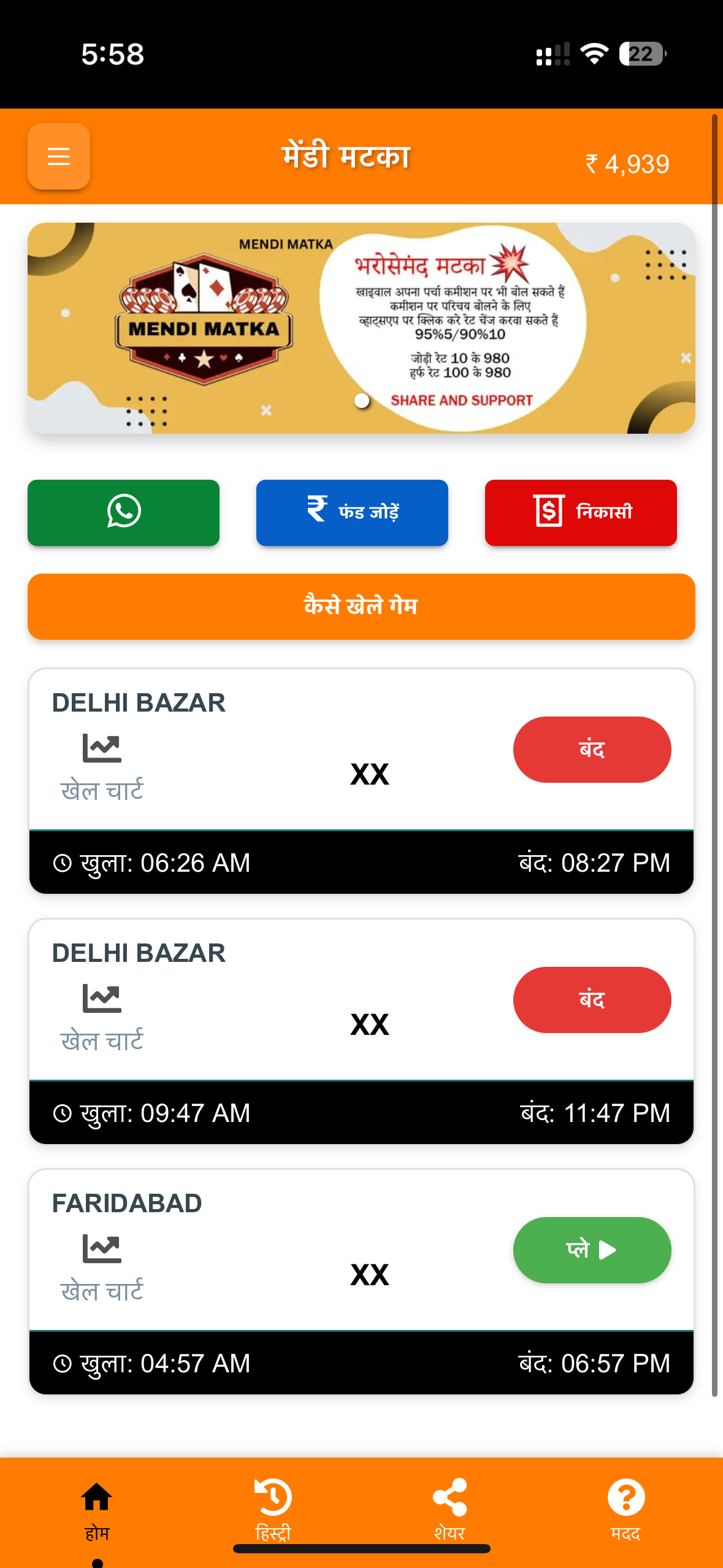Contact support via the WhatsApp button
723x1568 pixels.
[x=123, y=512]
